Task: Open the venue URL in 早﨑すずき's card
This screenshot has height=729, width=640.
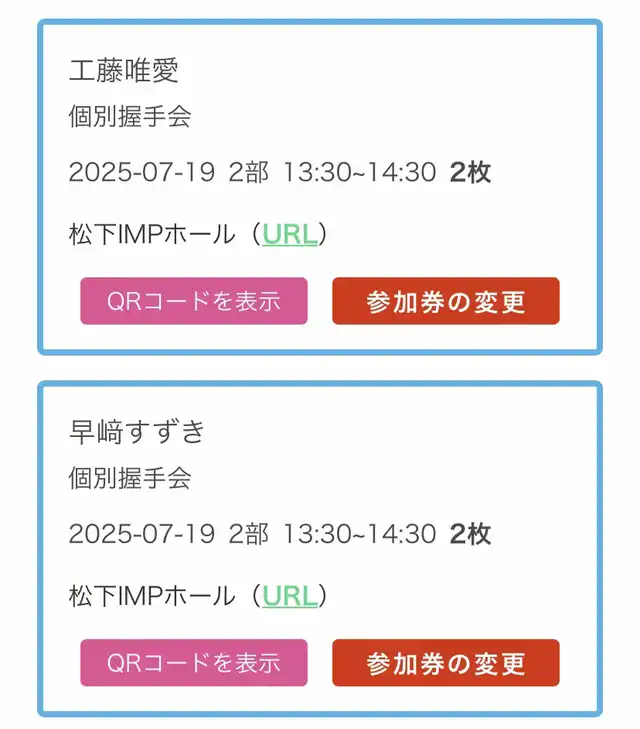Action: coord(290,596)
